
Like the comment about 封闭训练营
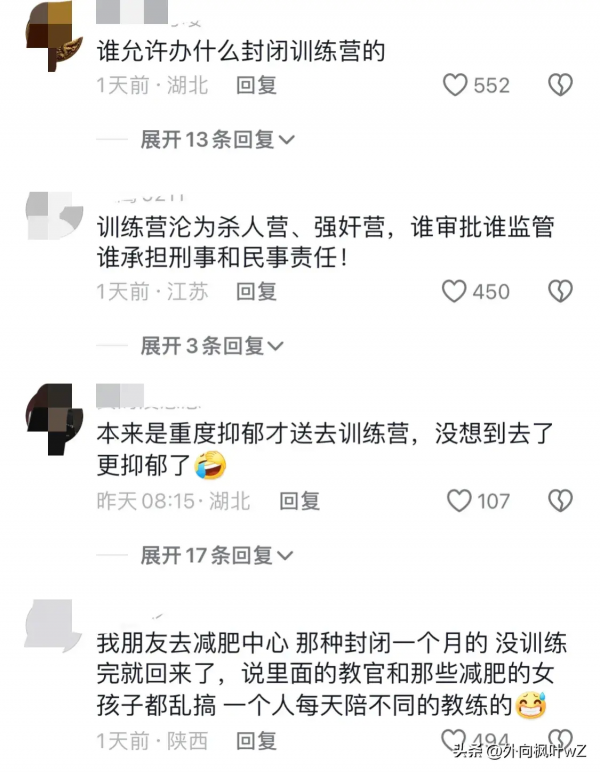pyautogui.click(x=456, y=85)
